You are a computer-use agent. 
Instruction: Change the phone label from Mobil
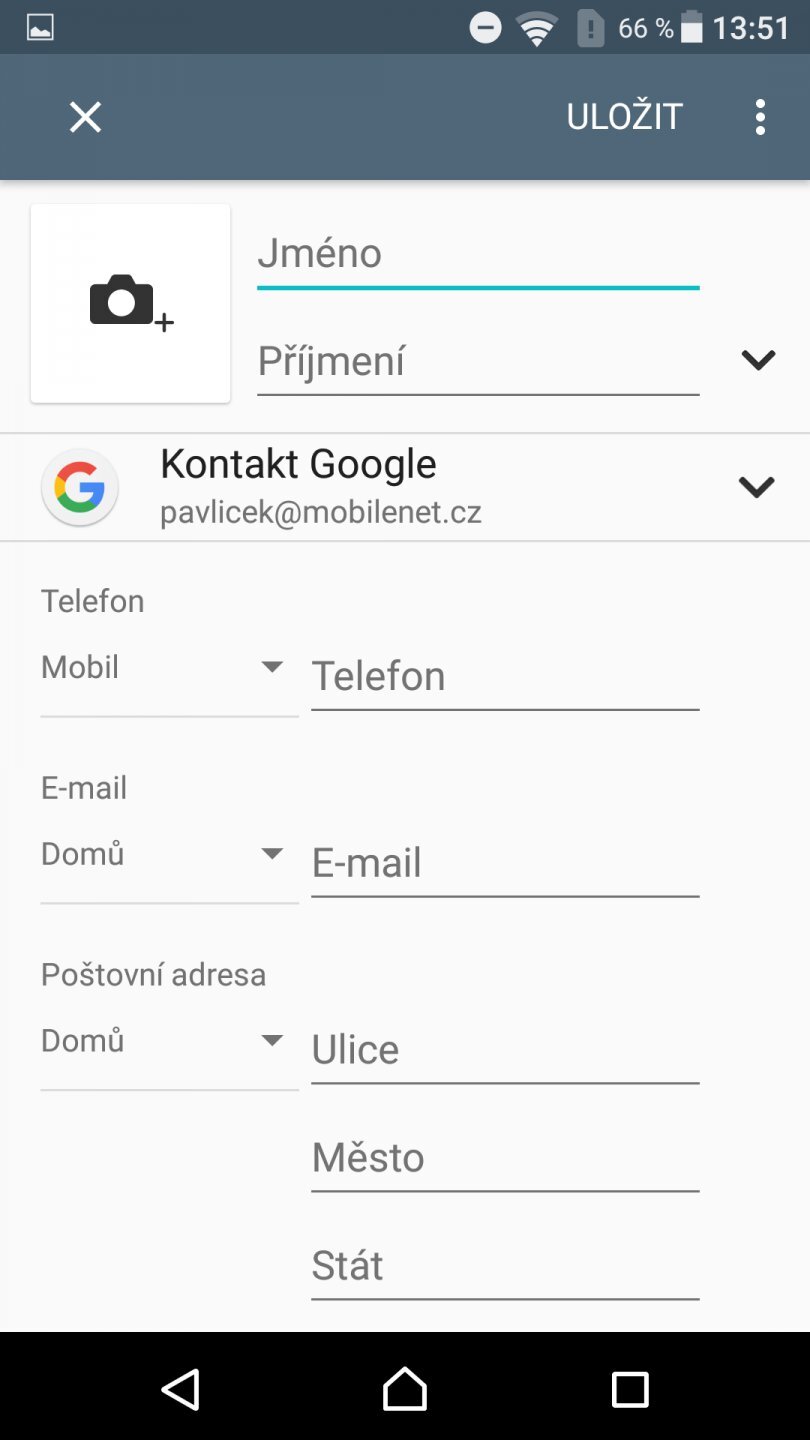(169, 667)
